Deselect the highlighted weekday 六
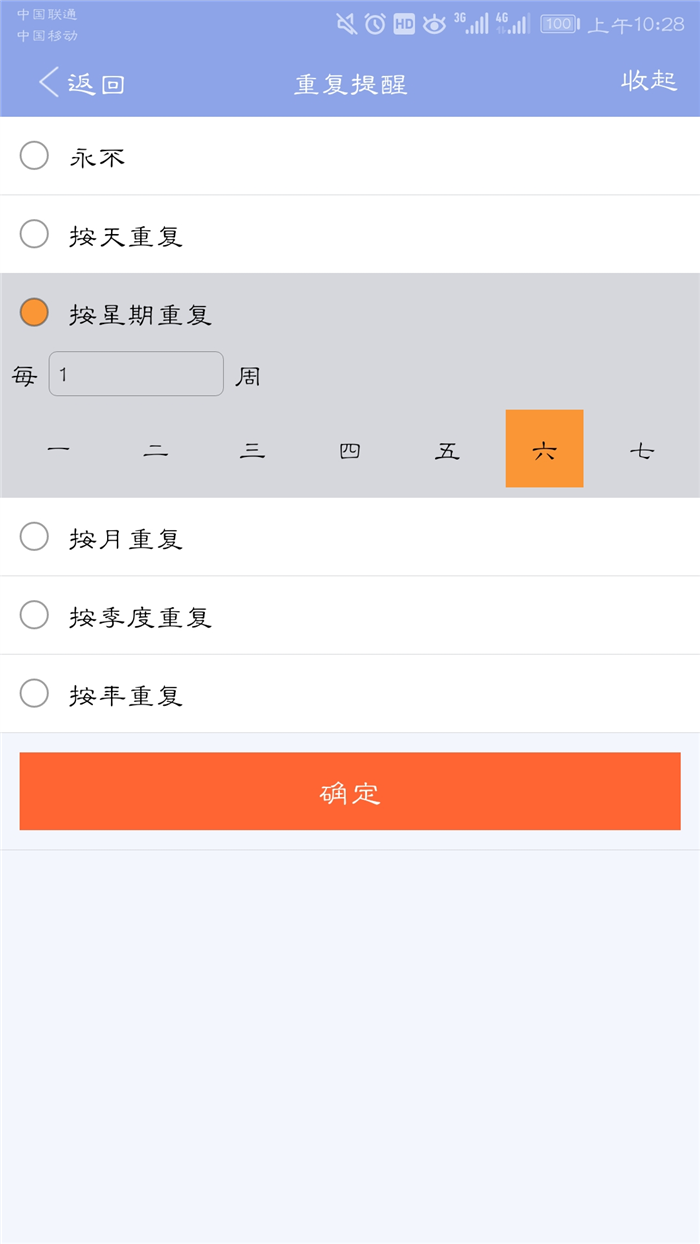The height and width of the screenshot is (1244, 700). [x=544, y=449]
